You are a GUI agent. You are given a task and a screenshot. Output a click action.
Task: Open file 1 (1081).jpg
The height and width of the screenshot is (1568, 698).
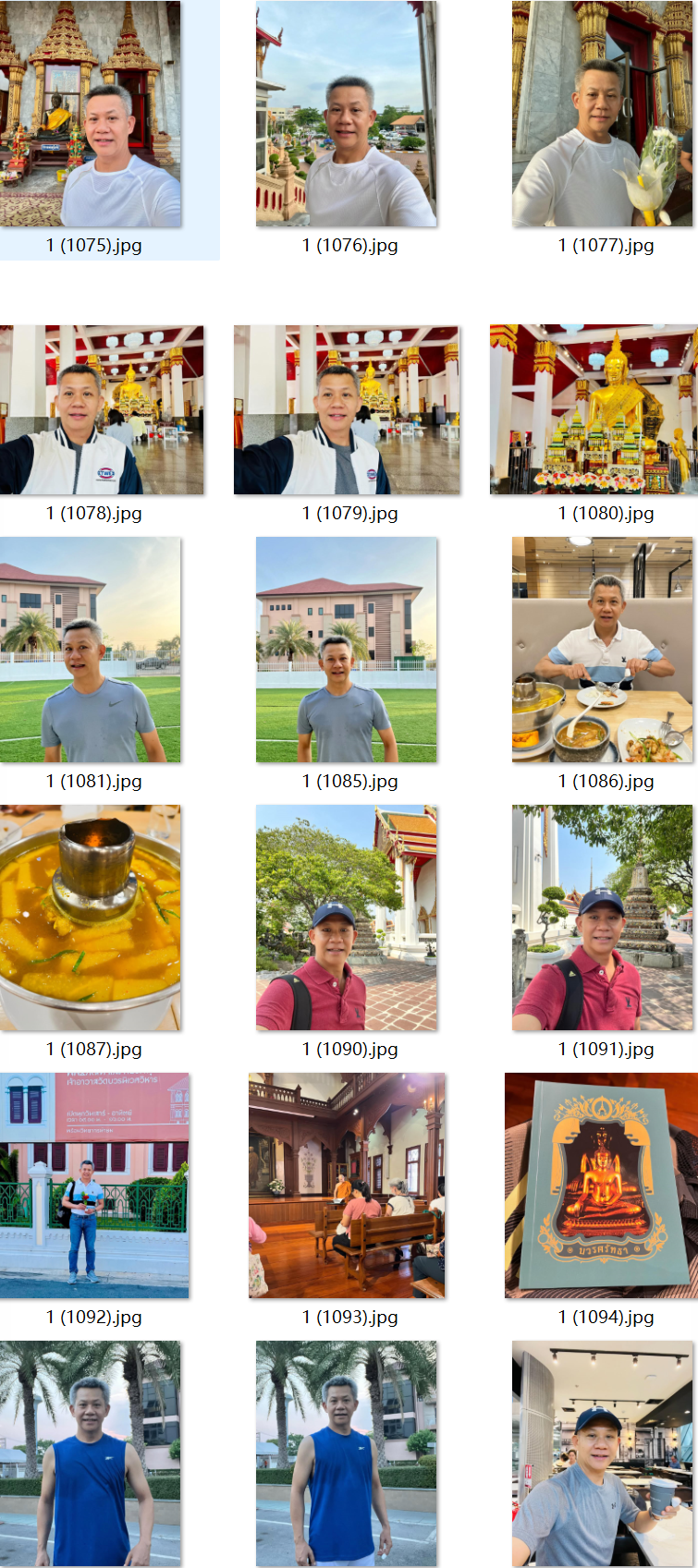pyautogui.click(x=91, y=650)
